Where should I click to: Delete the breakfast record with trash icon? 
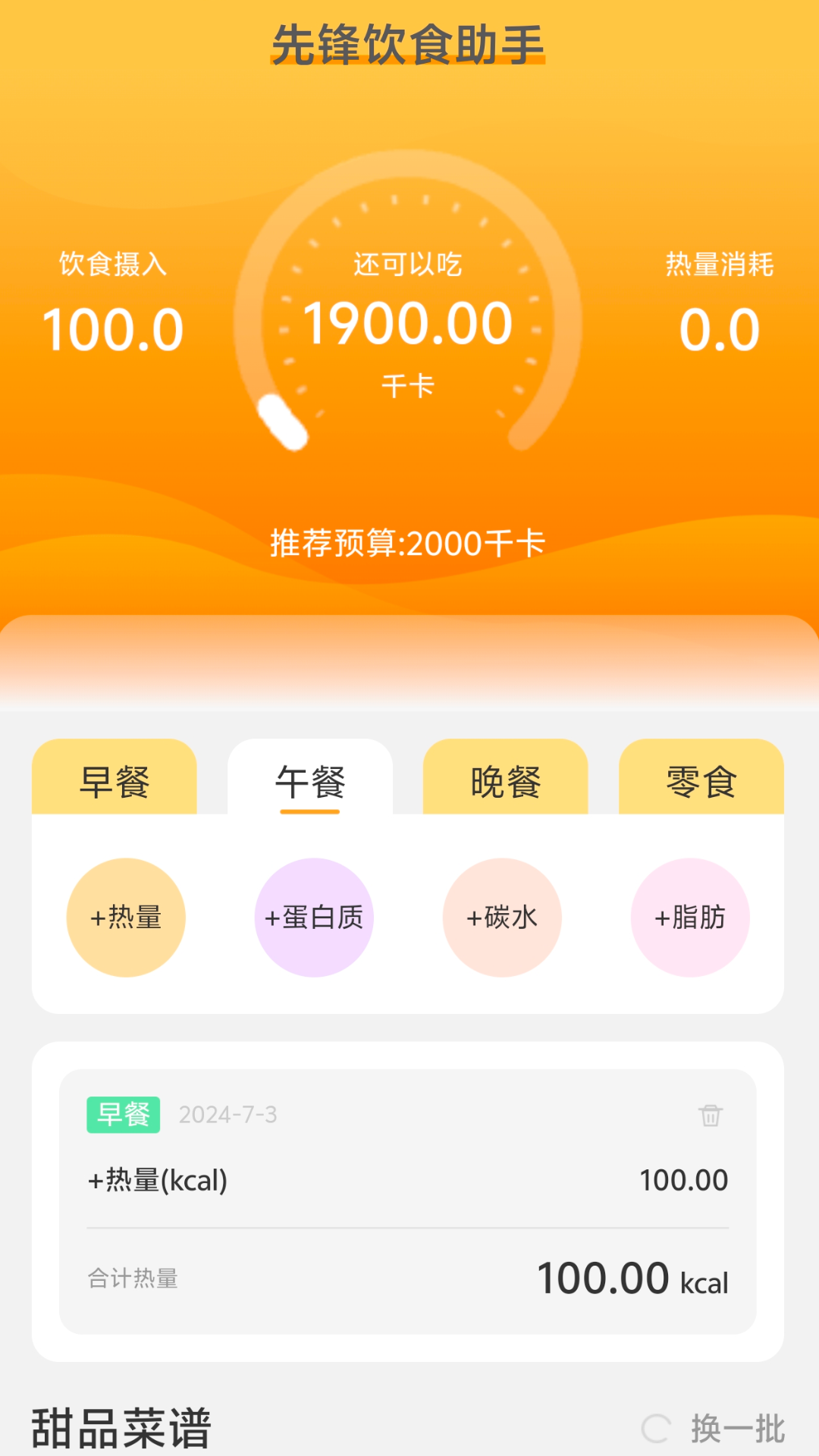click(710, 1115)
